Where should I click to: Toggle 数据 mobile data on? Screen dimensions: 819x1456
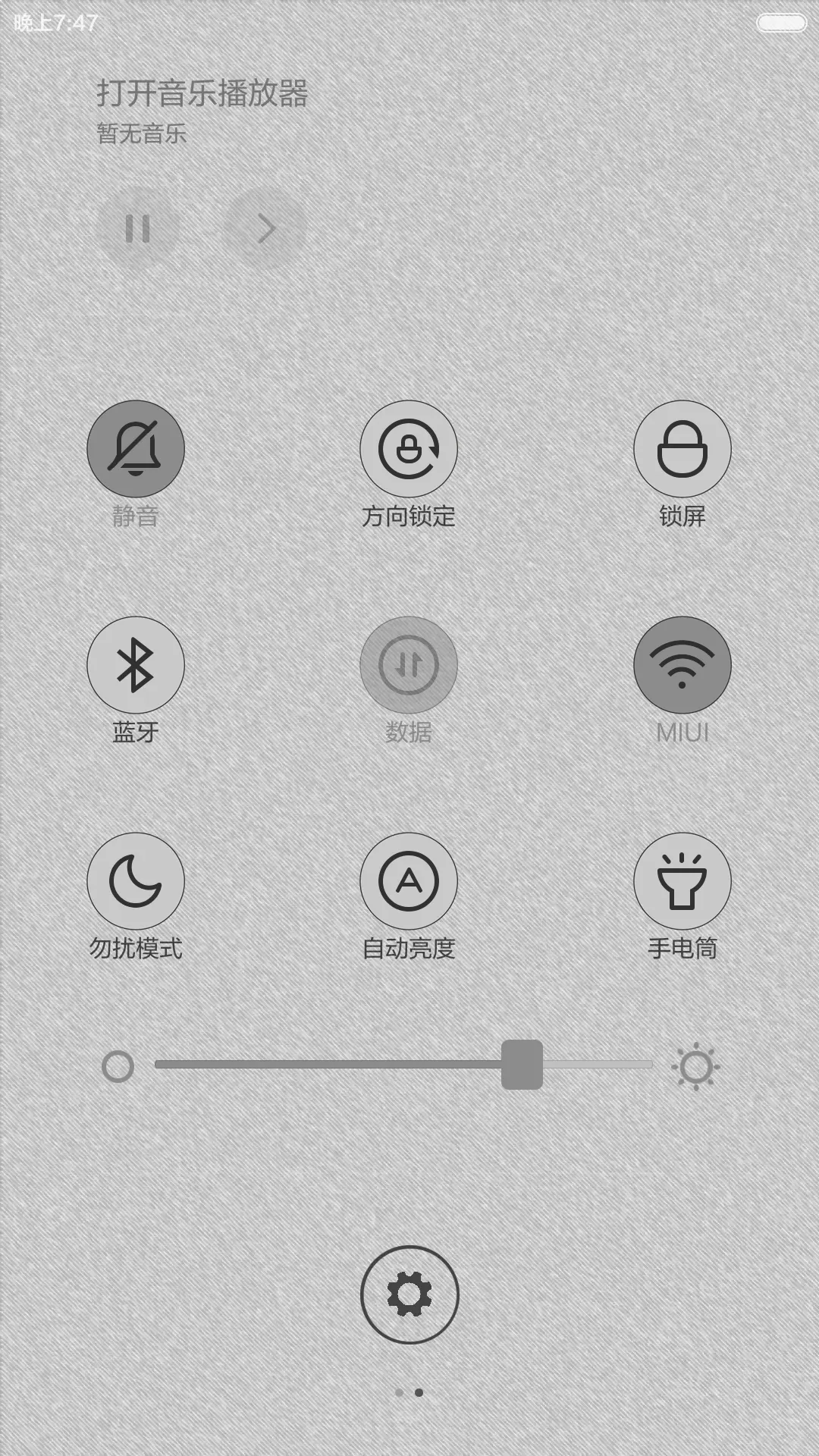click(409, 664)
